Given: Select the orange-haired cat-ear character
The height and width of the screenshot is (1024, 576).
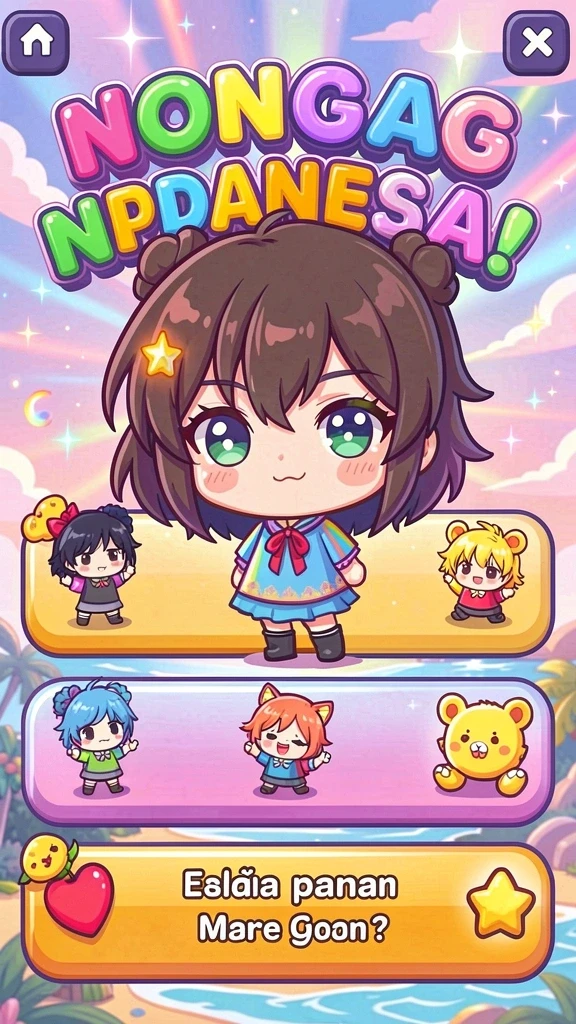Looking at the screenshot, I should click(x=287, y=739).
